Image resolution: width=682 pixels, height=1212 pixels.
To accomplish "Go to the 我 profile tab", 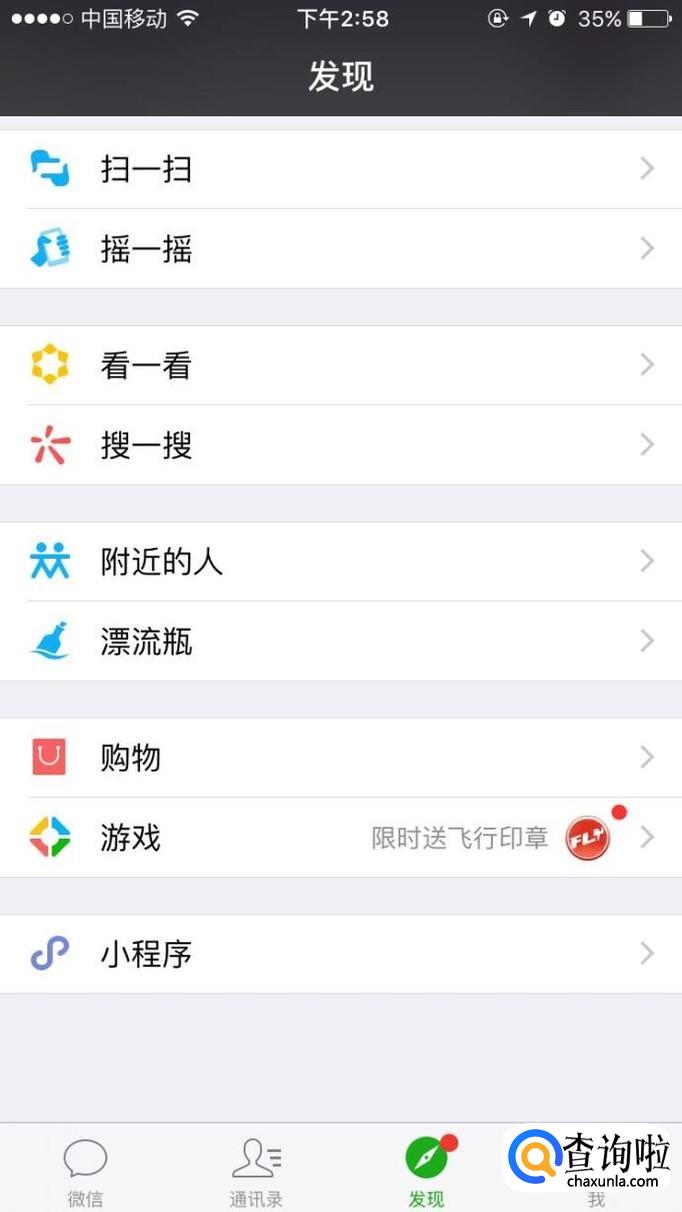I will click(x=596, y=1198).
